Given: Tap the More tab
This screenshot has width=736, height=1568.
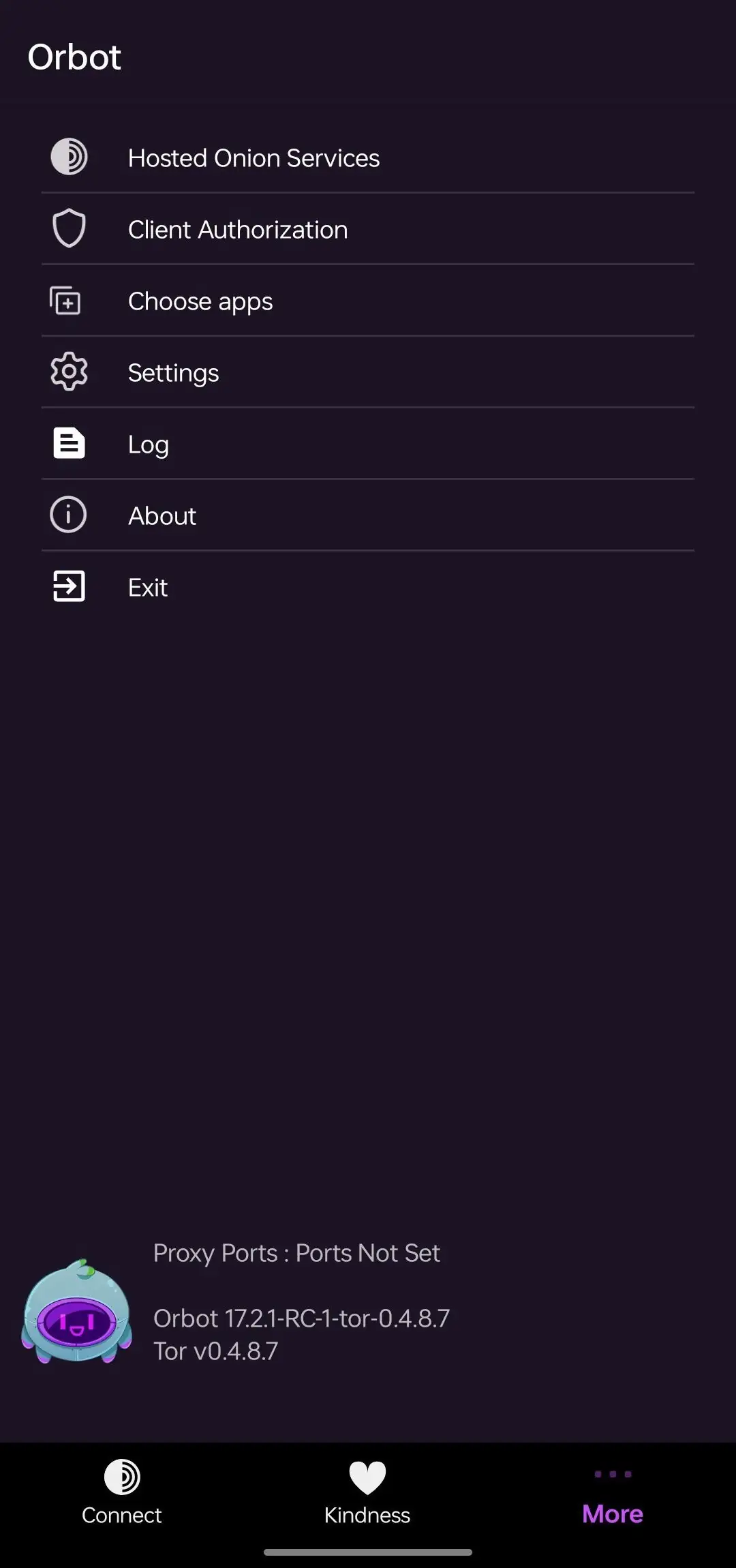Looking at the screenshot, I should [x=612, y=1500].
